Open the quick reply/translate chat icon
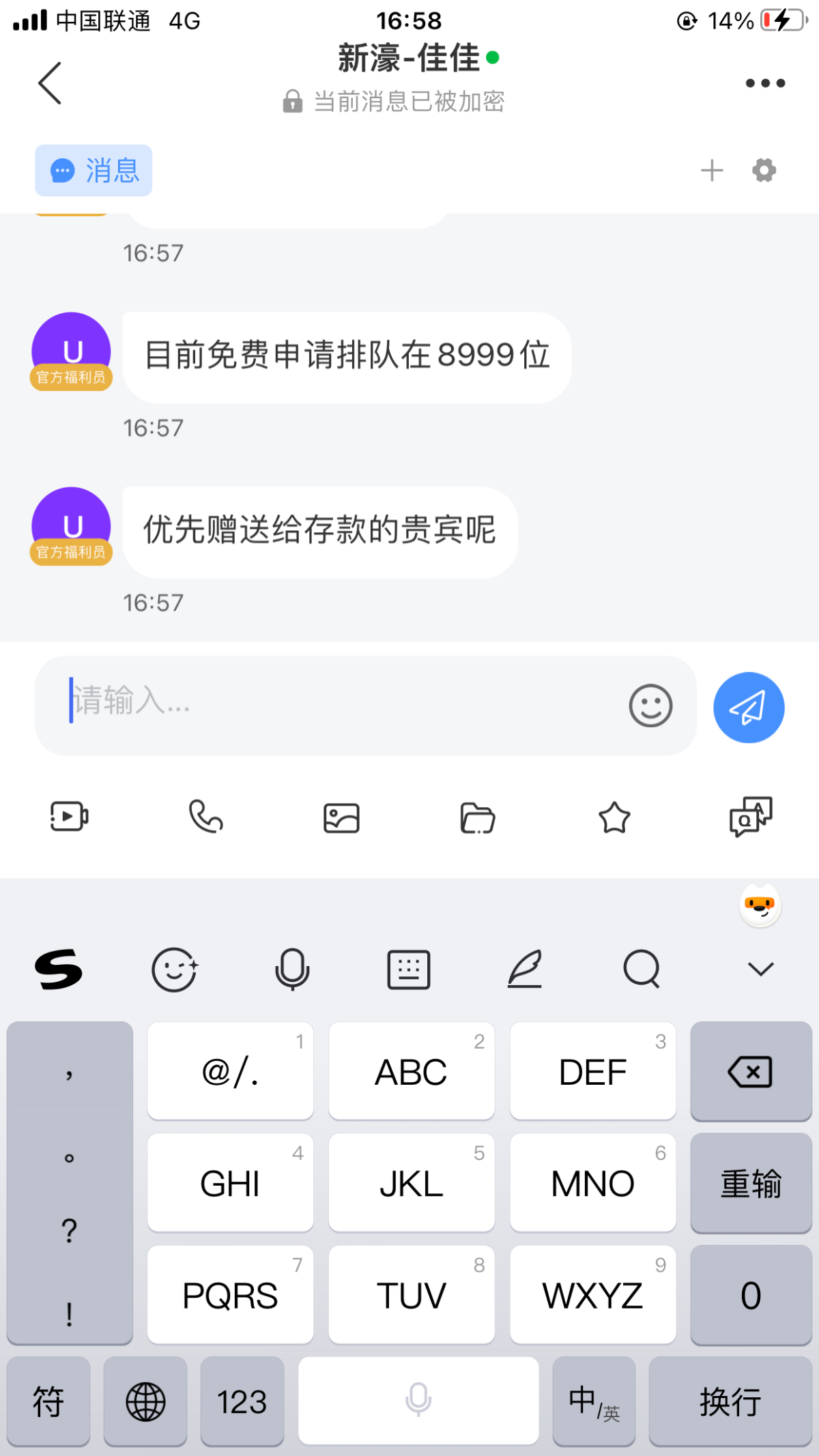The height and width of the screenshot is (1456, 819). point(750,817)
